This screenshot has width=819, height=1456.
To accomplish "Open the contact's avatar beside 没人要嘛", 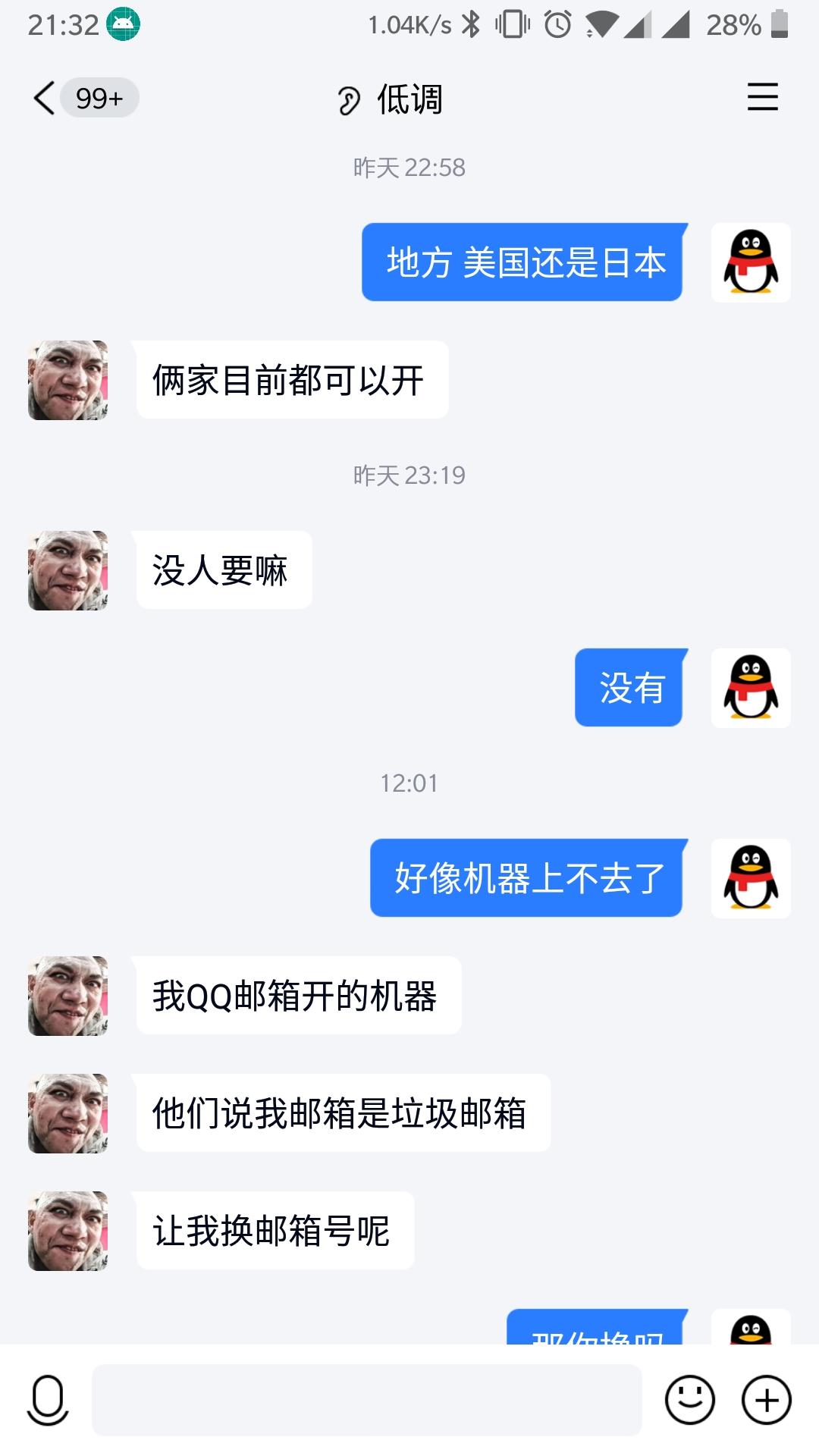I will tap(68, 570).
